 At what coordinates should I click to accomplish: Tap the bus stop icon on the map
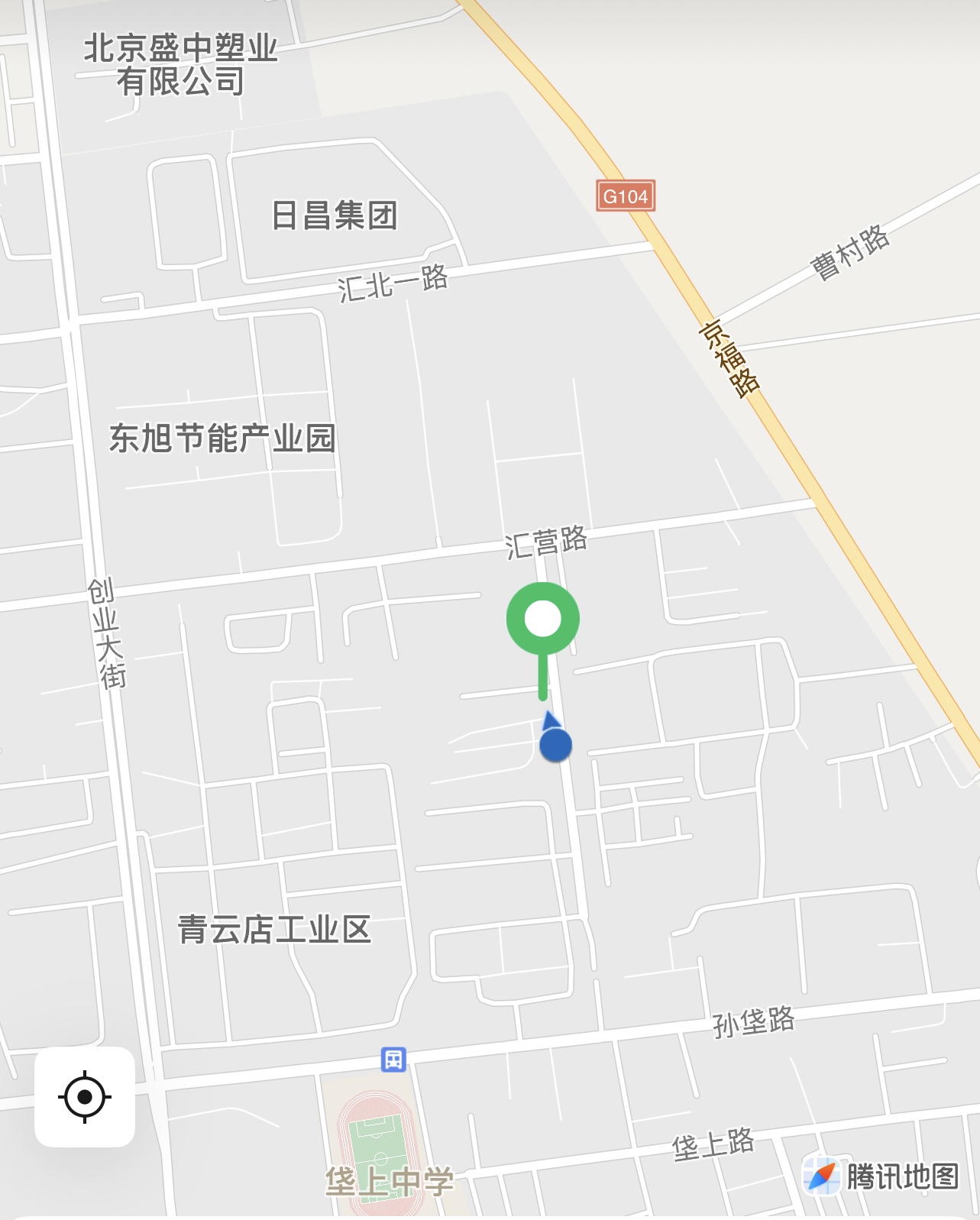(x=393, y=1060)
